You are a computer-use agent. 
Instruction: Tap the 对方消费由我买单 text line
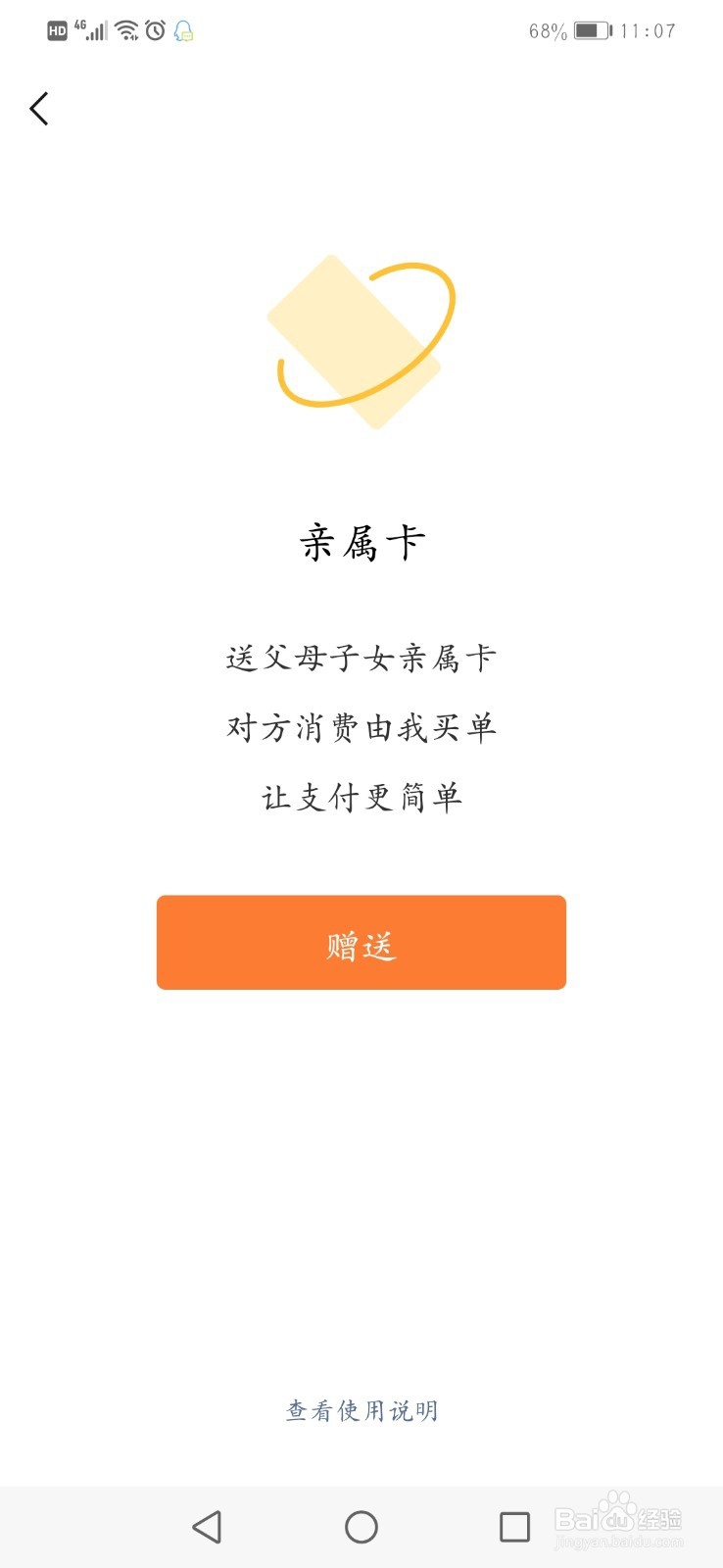click(361, 727)
